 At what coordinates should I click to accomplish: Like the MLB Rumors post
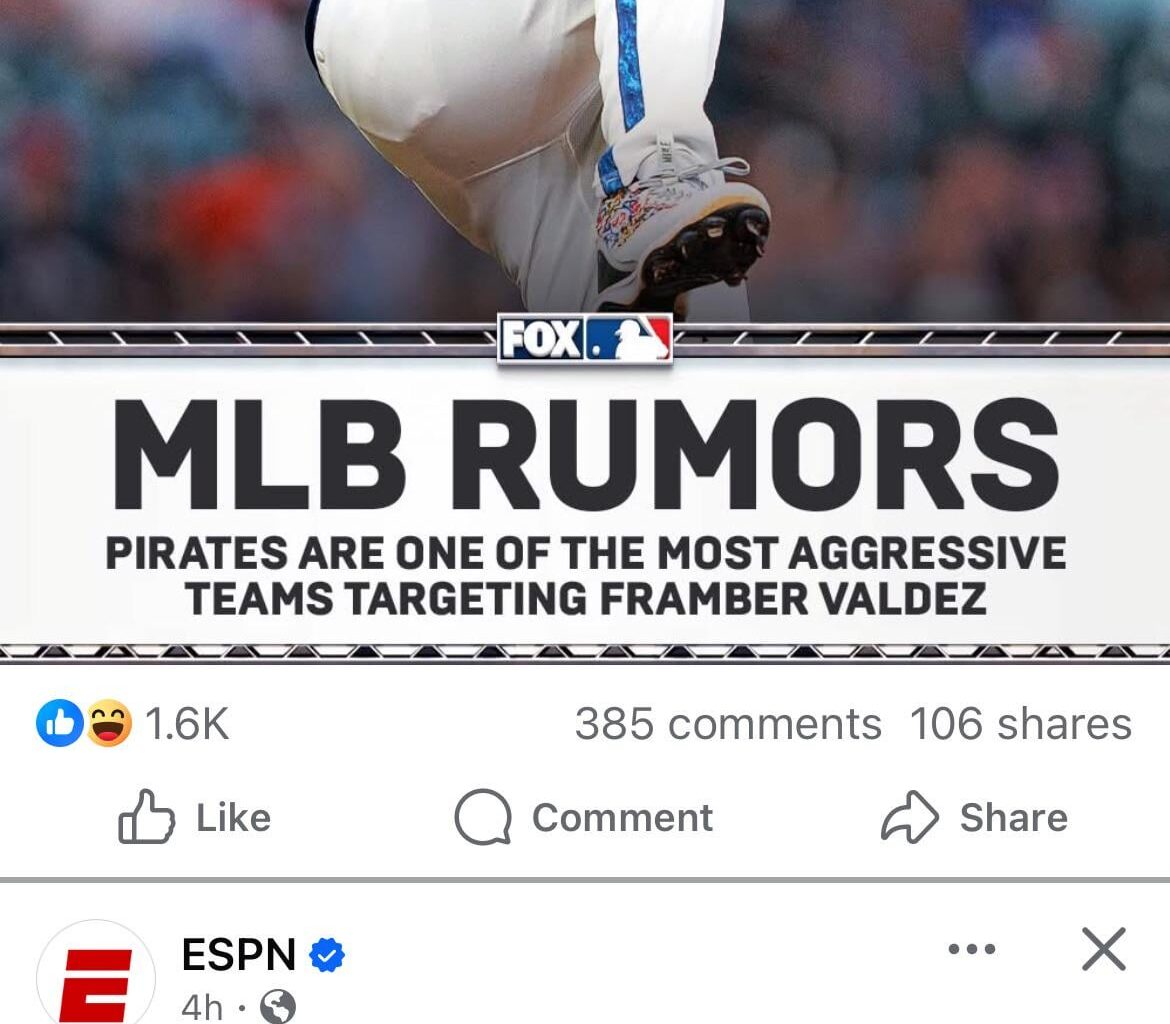[x=196, y=817]
